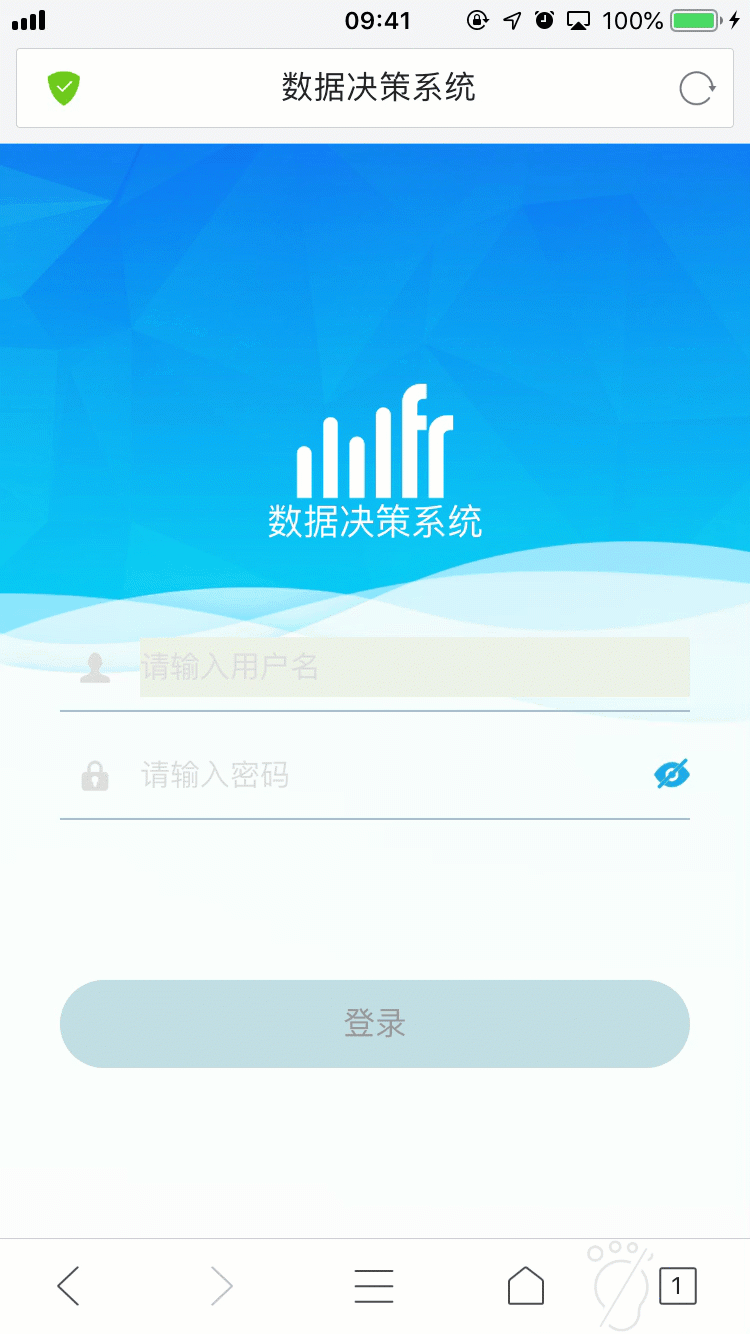Toggle password visibility with the eye icon
Screen dimensions: 750x1334
672,774
